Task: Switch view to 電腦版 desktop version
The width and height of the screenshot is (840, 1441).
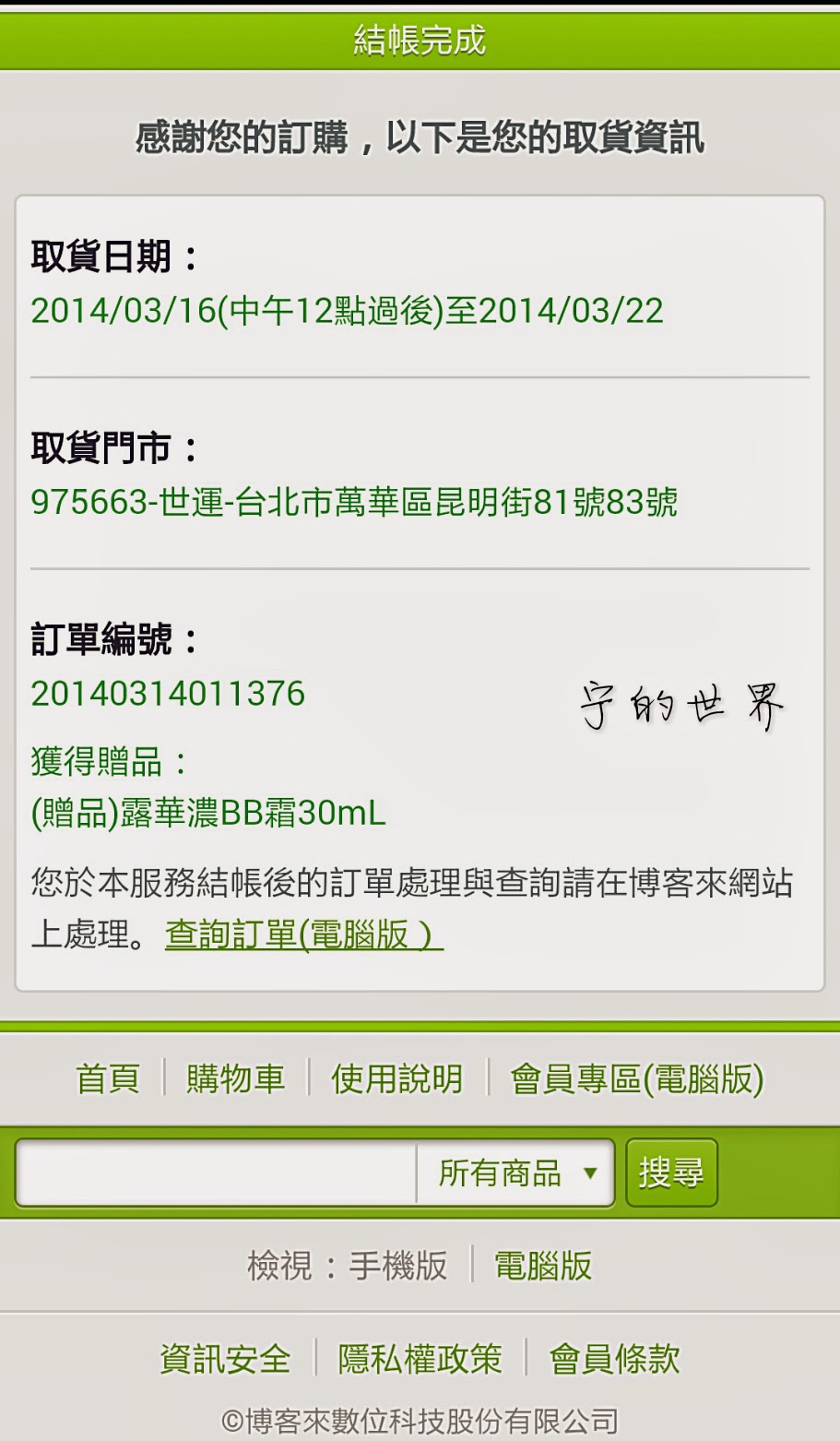Action: [x=543, y=1265]
